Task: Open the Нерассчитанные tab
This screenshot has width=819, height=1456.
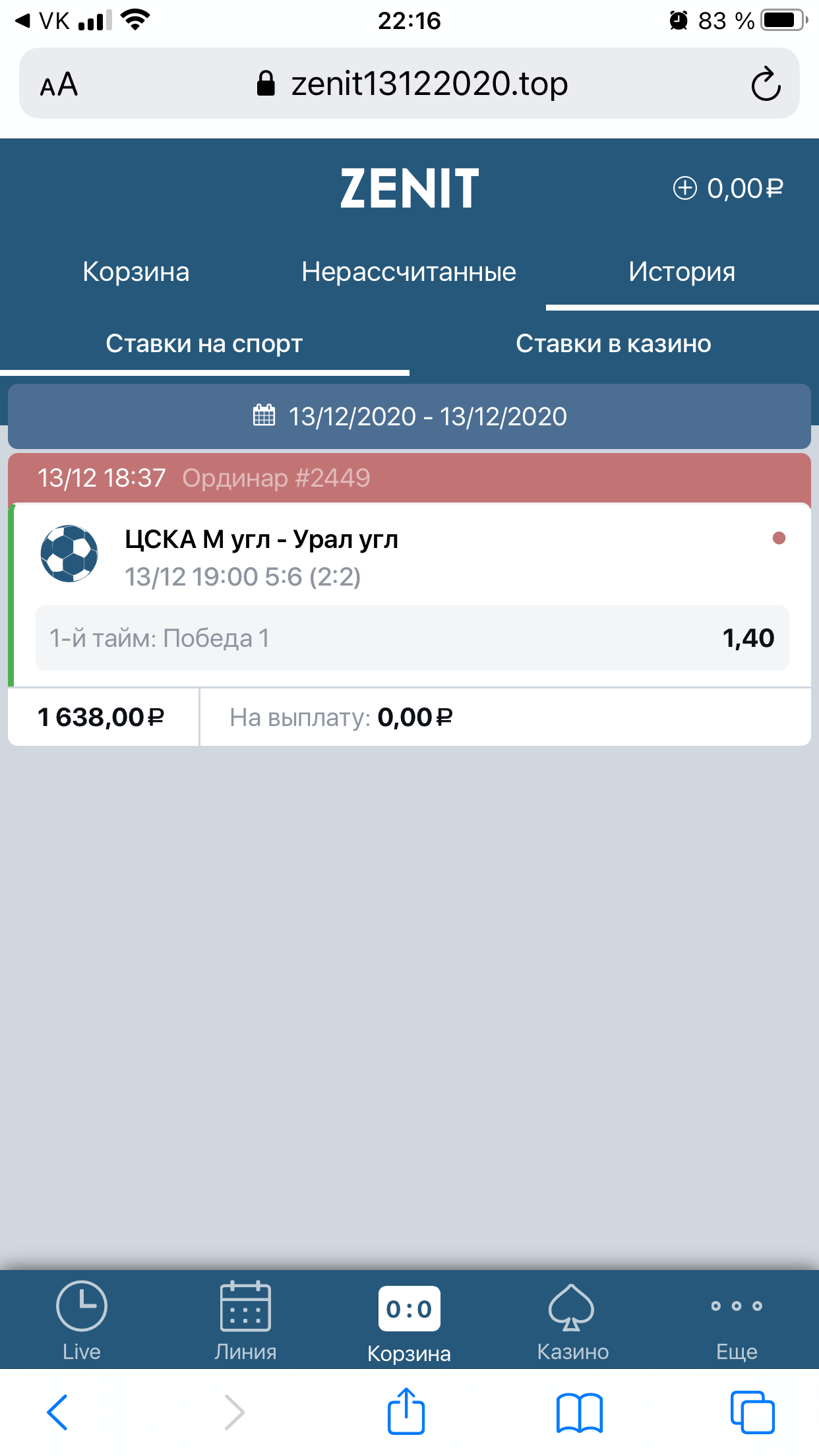Action: 408,272
